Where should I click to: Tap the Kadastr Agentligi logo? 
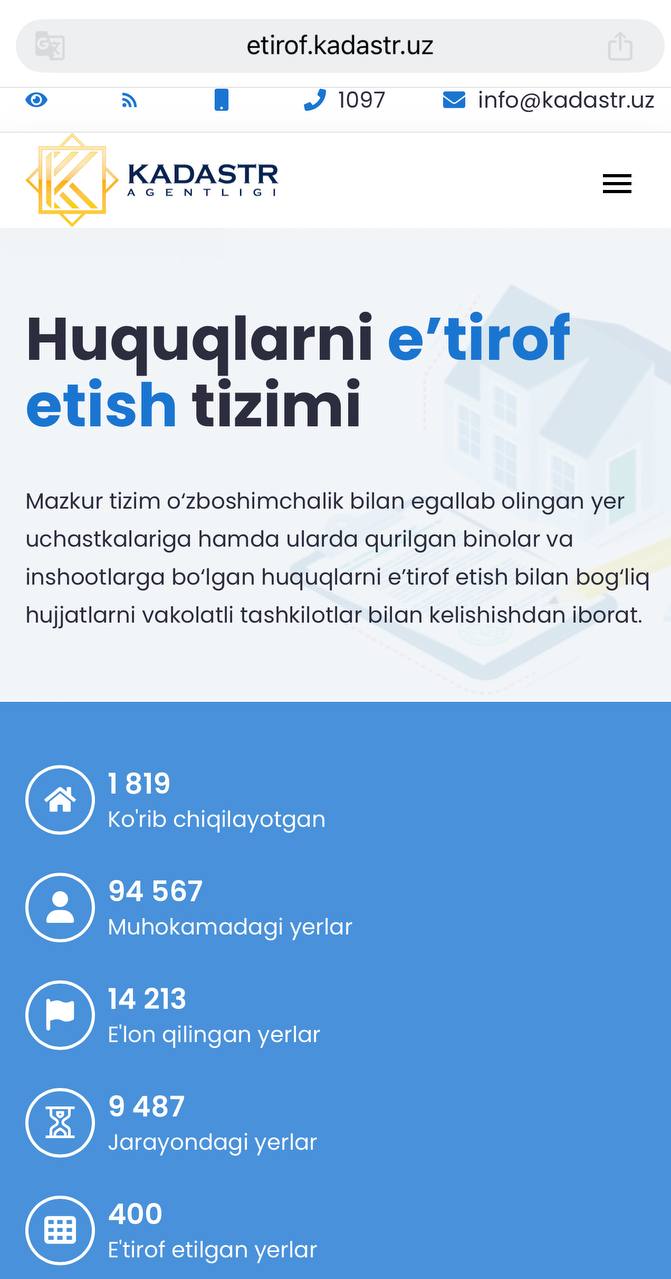[152, 180]
